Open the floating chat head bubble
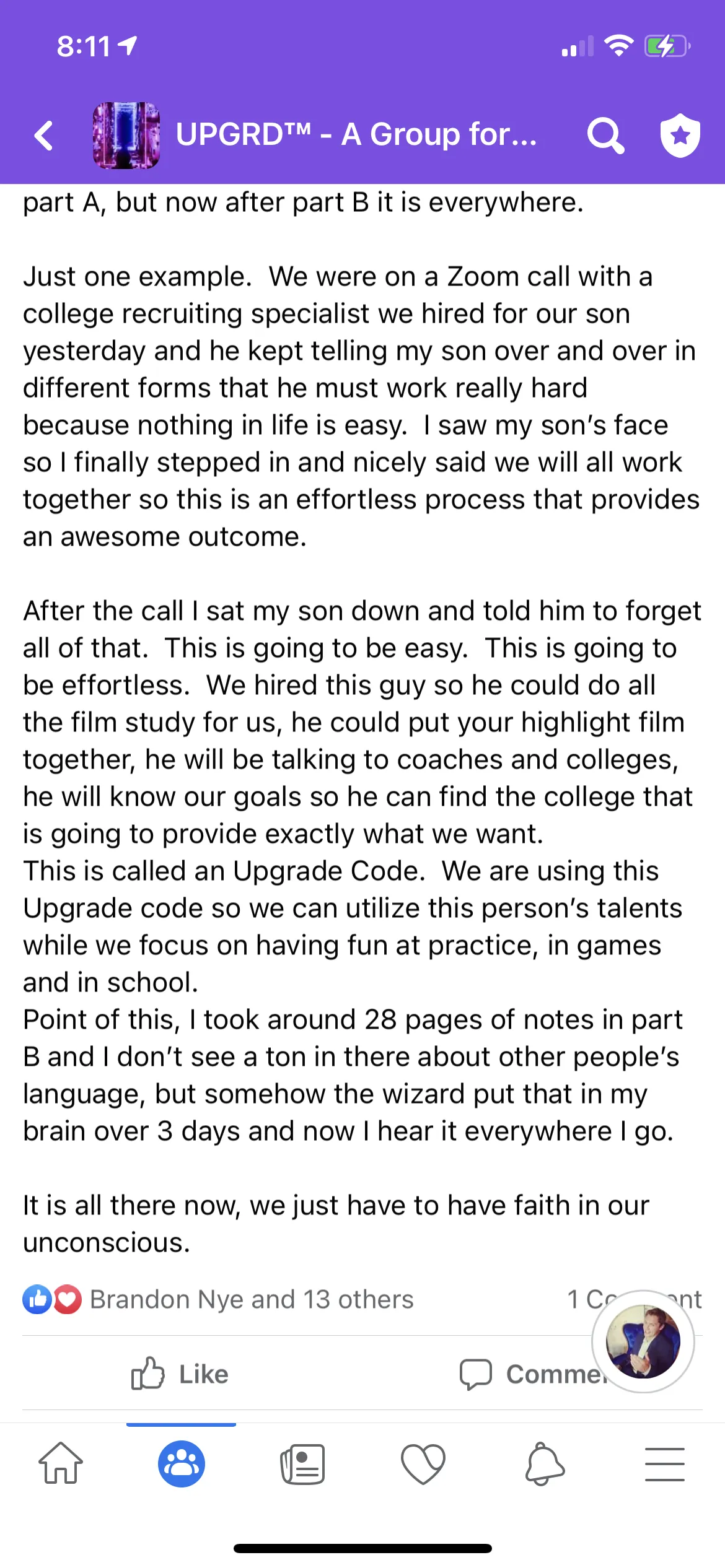The image size is (725, 1568). [x=643, y=1341]
